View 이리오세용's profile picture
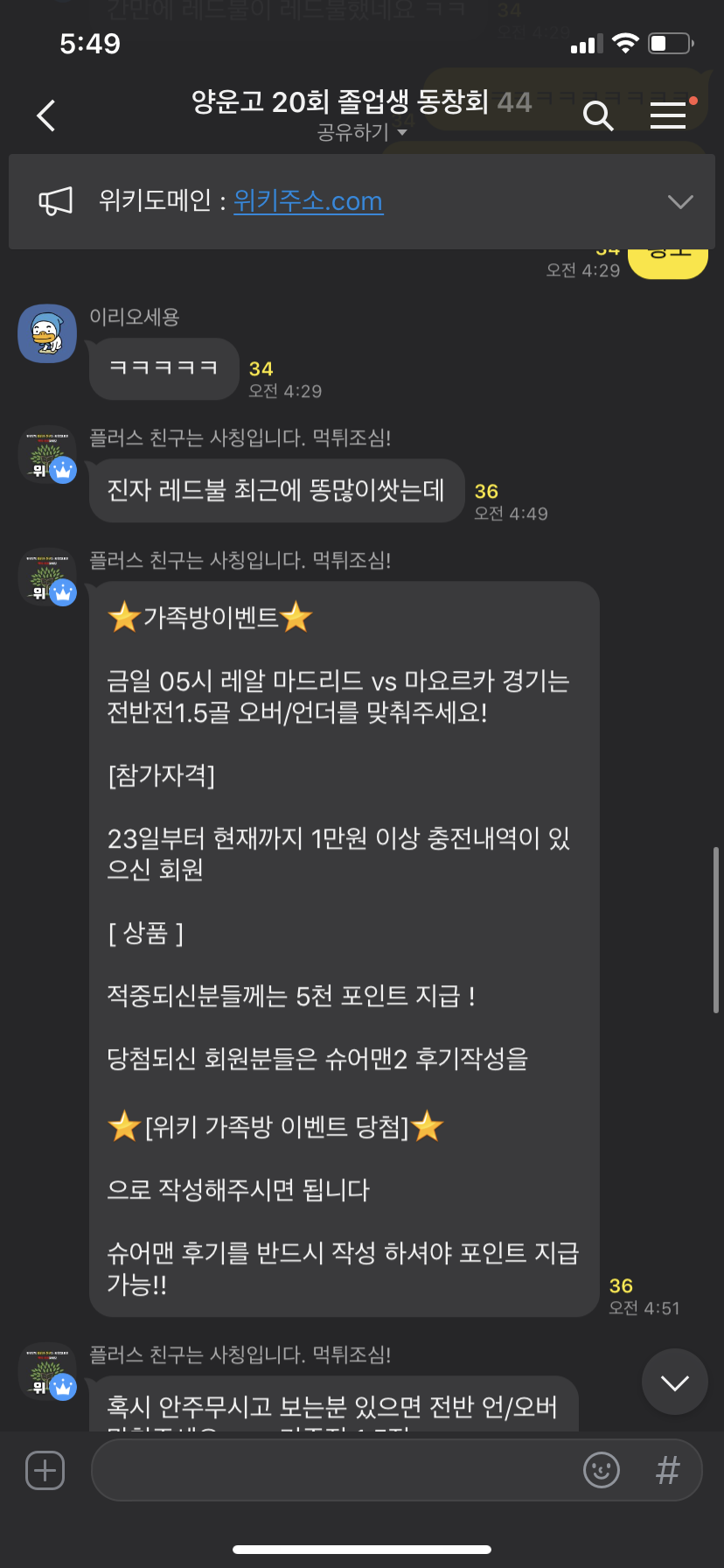This screenshot has height=1568, width=724. click(x=47, y=333)
